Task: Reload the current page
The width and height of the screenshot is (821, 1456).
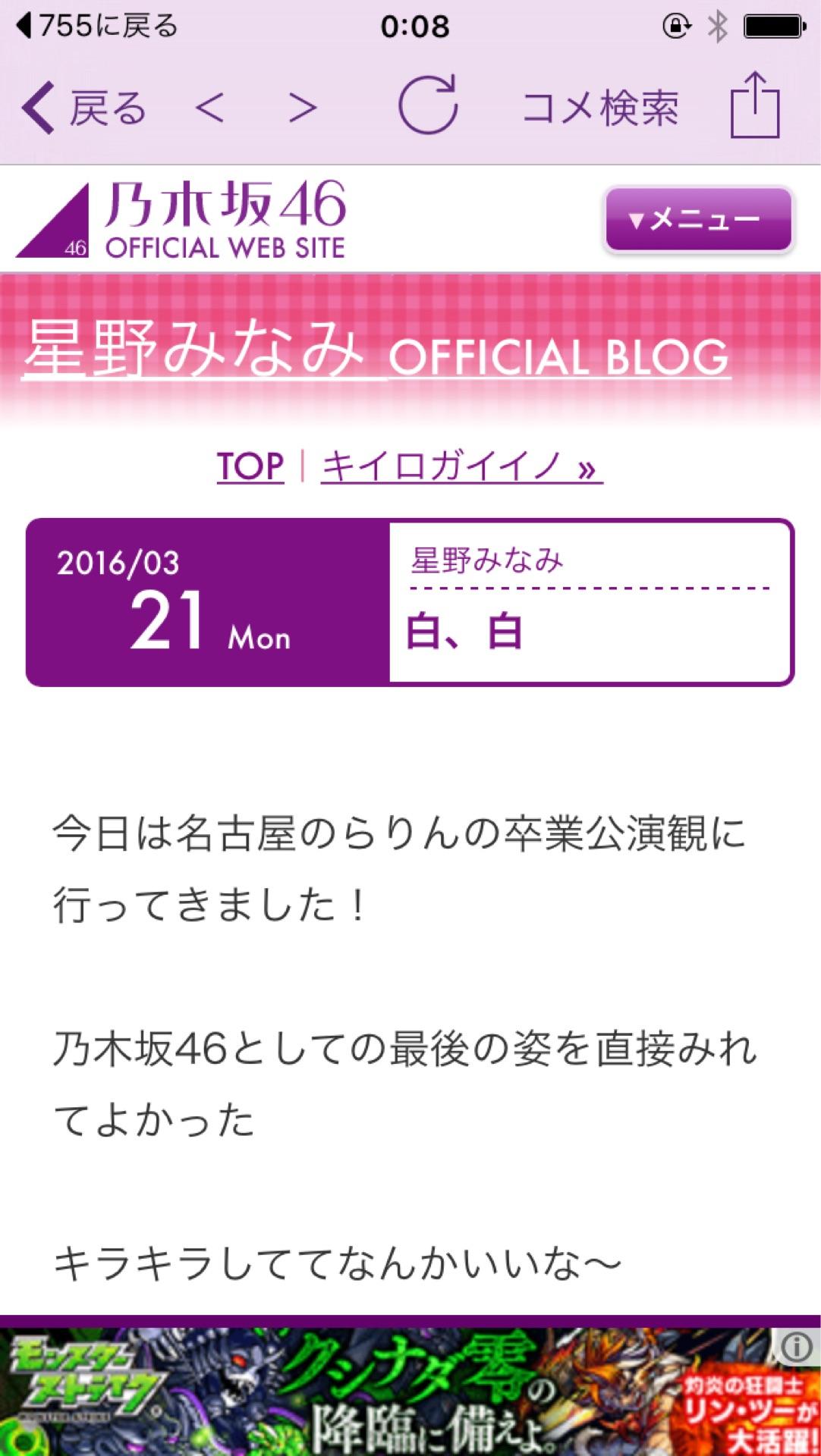Action: pyautogui.click(x=428, y=105)
